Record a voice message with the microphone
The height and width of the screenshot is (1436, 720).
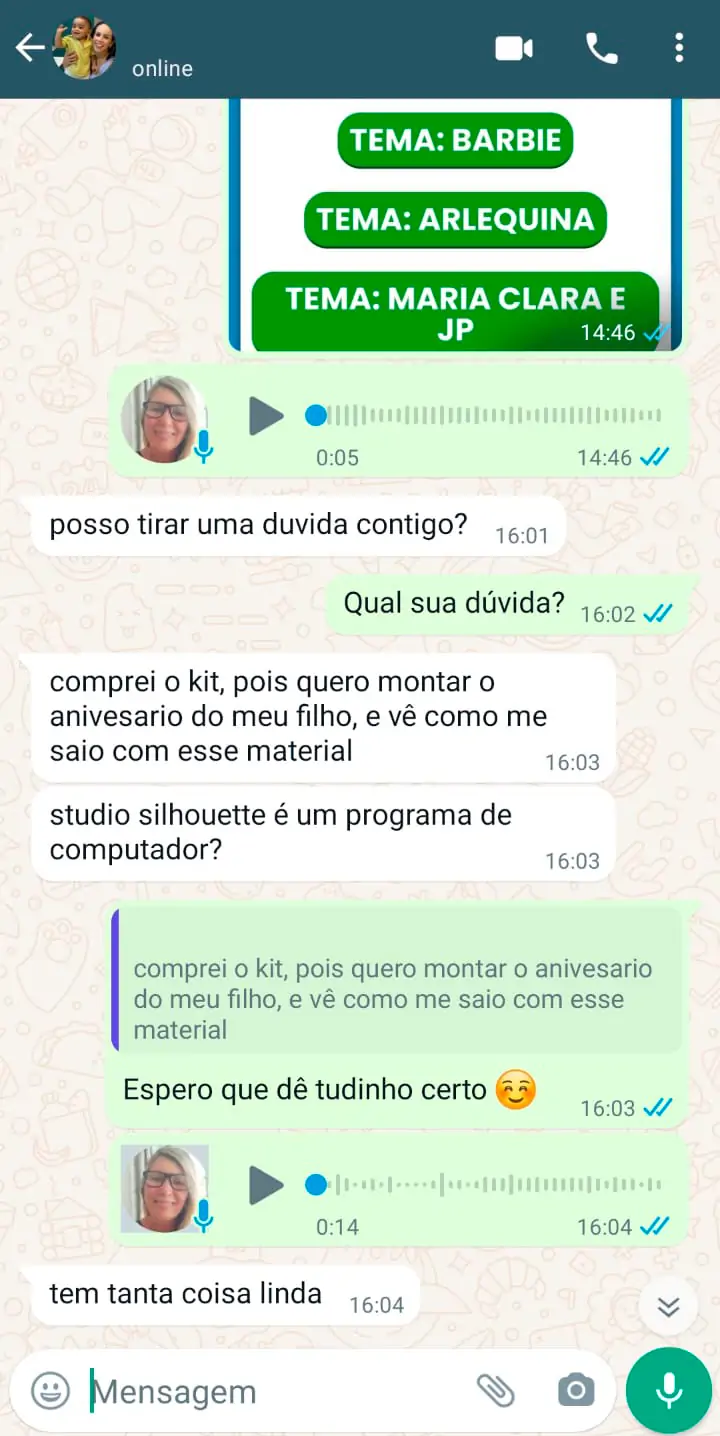point(668,1391)
